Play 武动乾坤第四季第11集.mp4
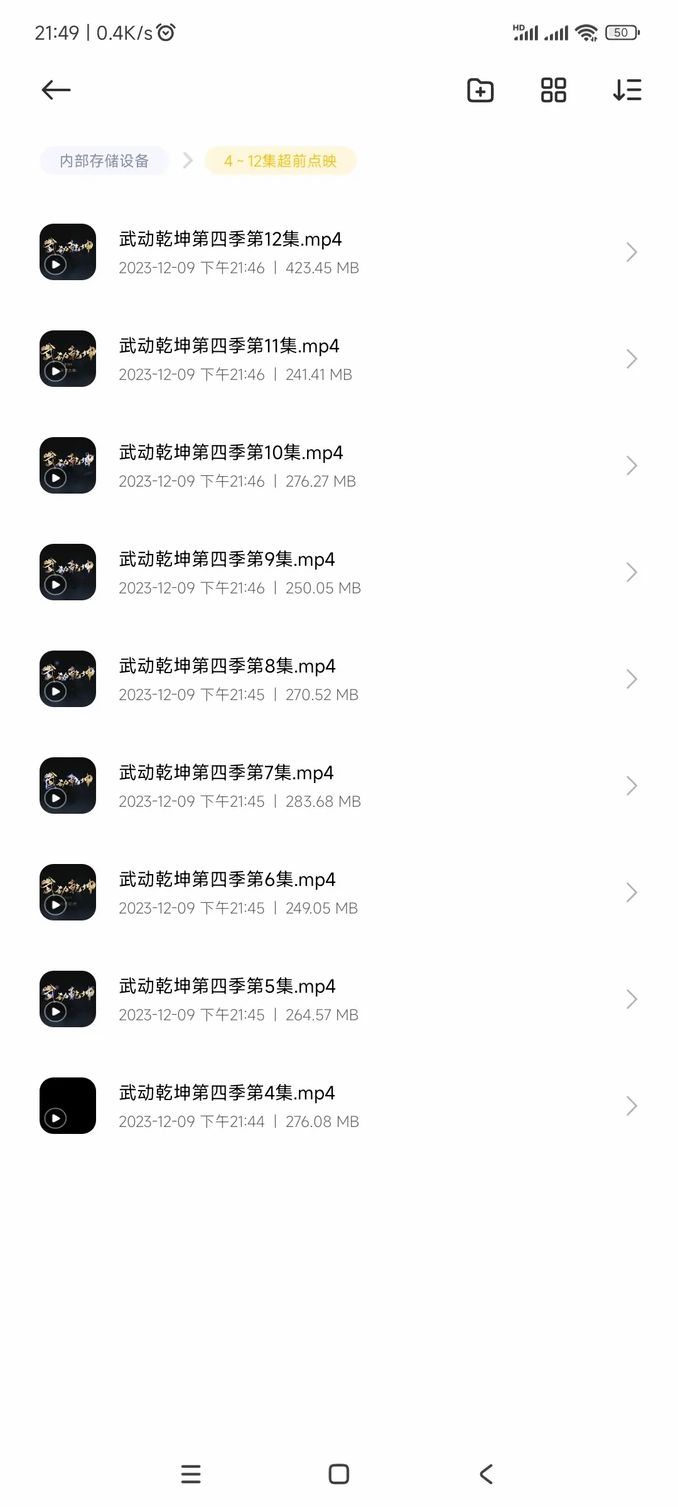The image size is (678, 1507). 229,359
